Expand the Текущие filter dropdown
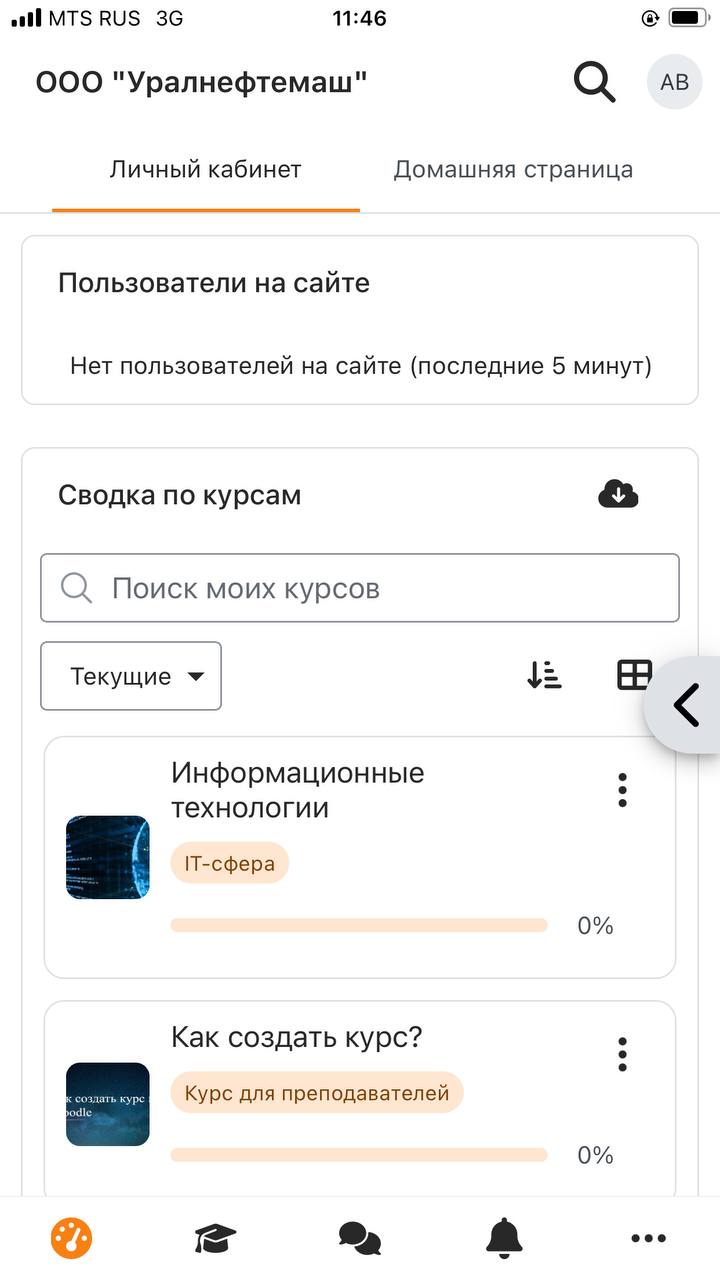This screenshot has height=1280, width=720. tap(131, 676)
